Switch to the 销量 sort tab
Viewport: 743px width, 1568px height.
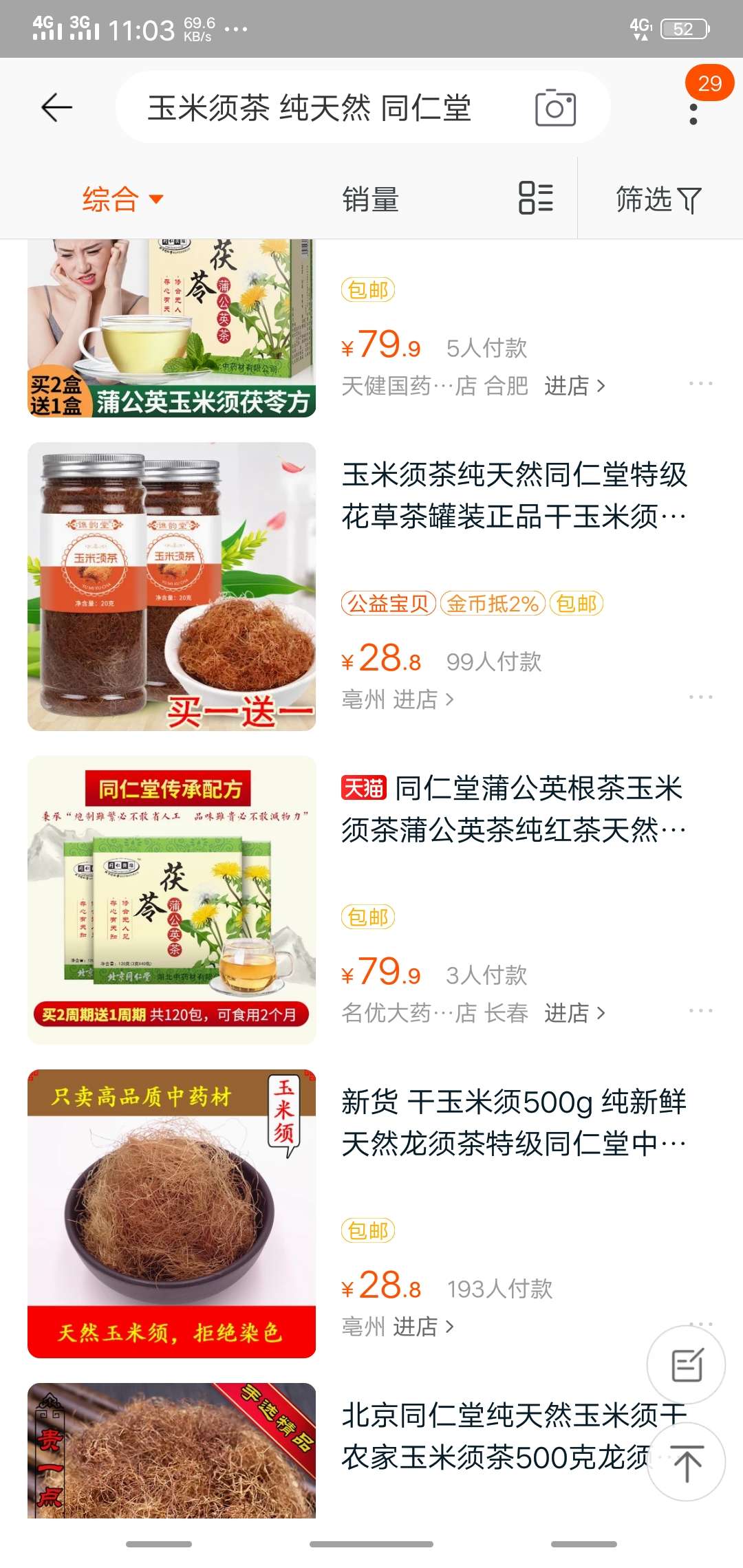click(x=369, y=199)
